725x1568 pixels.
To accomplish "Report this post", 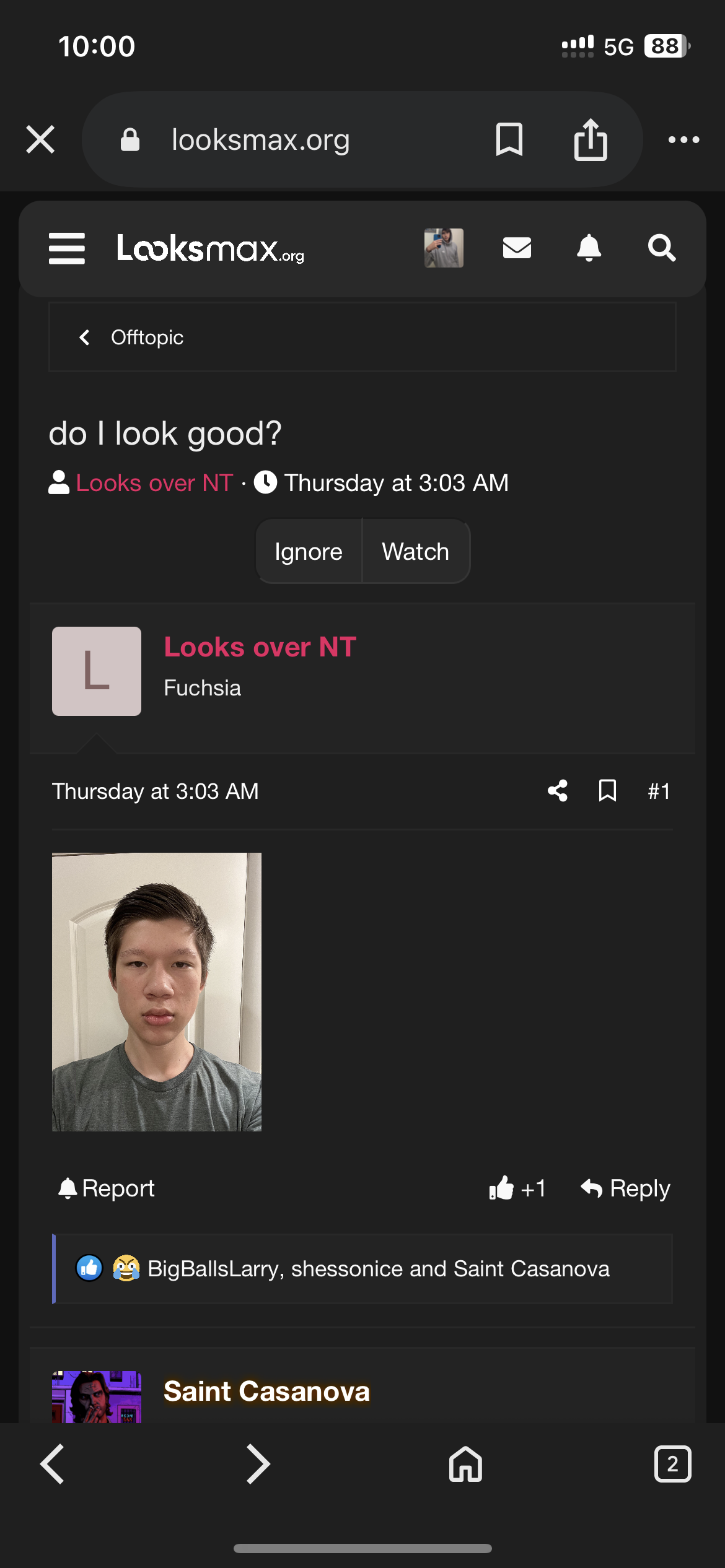I will tap(107, 1188).
